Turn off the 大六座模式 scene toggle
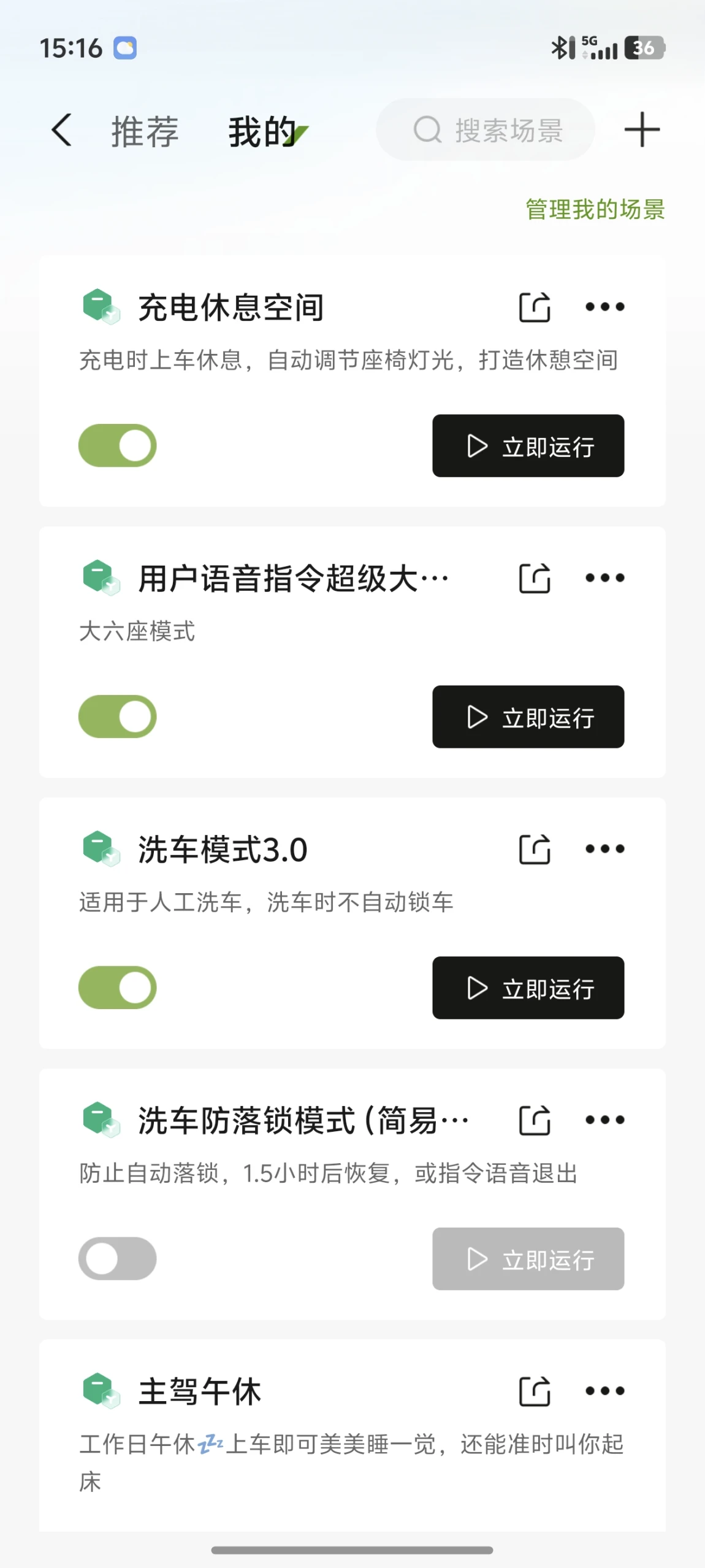705x1568 pixels. [118, 717]
